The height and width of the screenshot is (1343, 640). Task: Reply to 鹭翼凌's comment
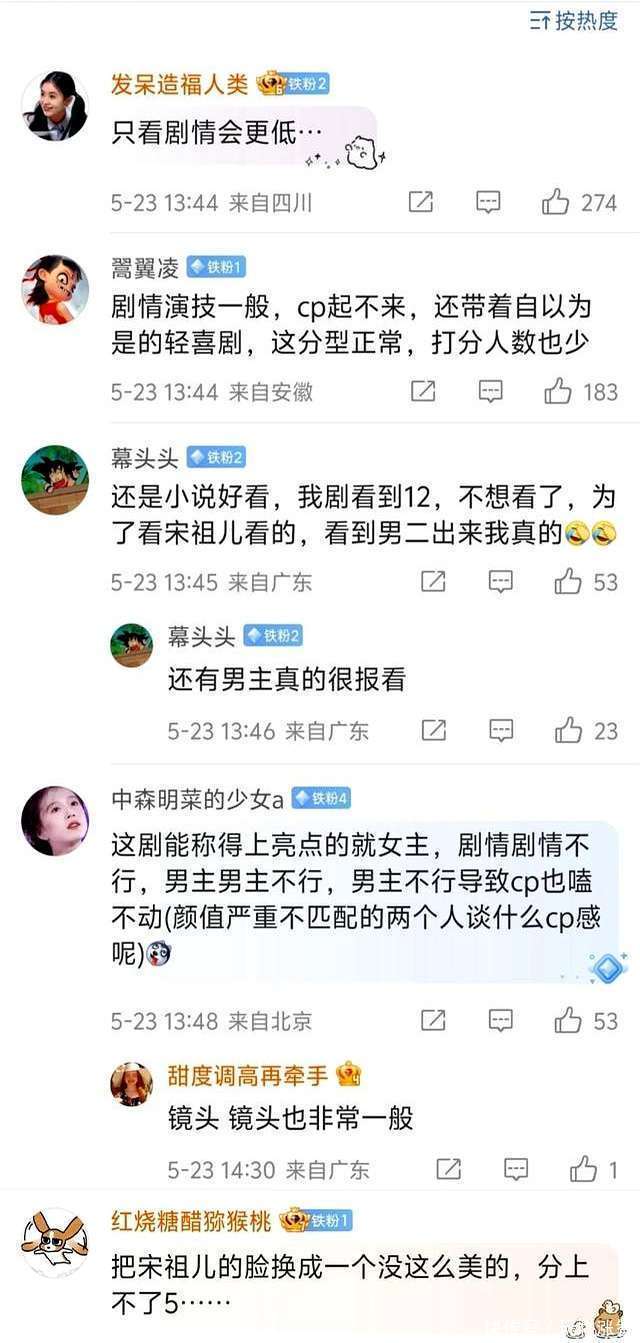pos(490,391)
